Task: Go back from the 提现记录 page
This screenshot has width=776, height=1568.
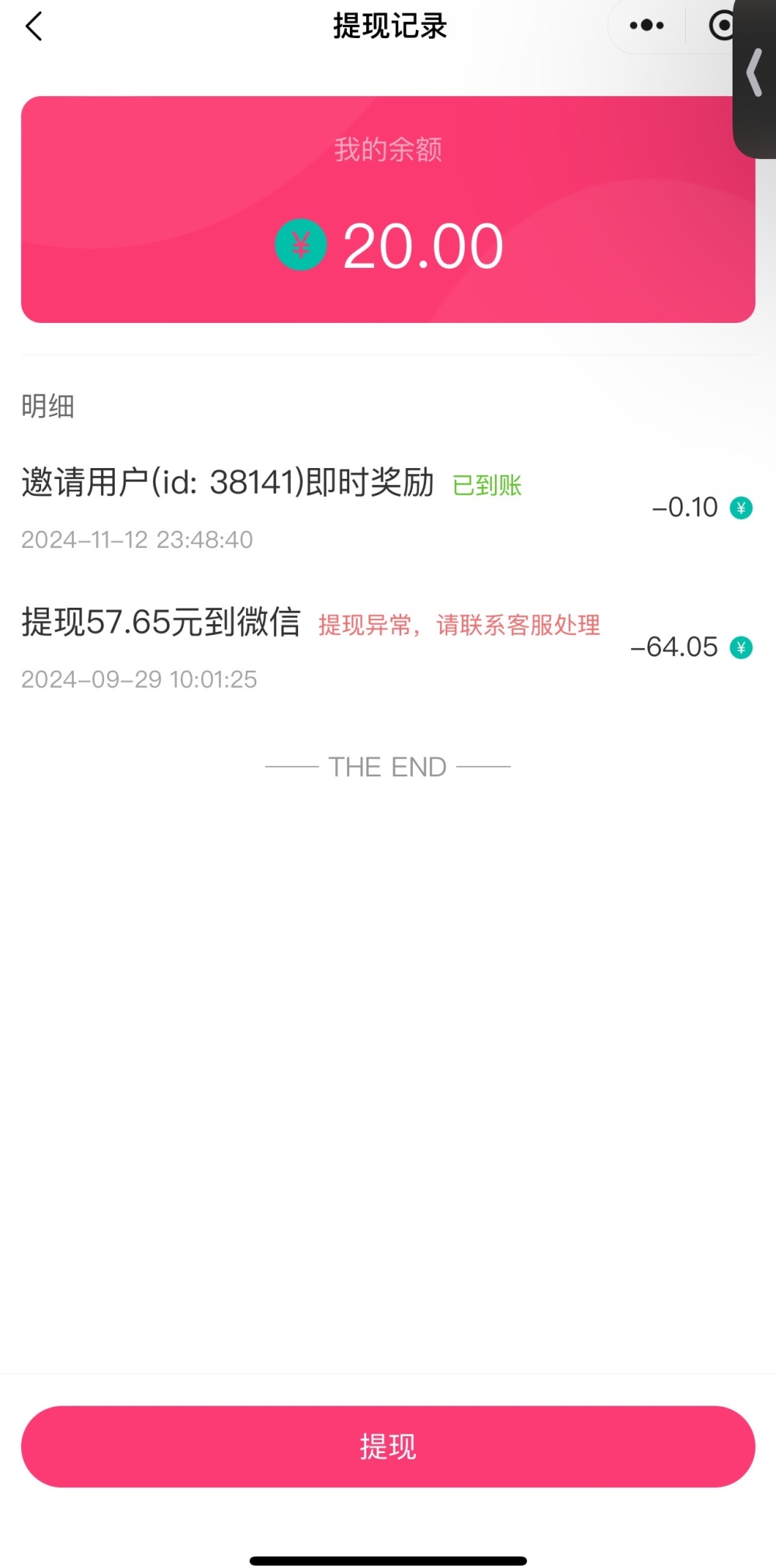Action: 34,26
